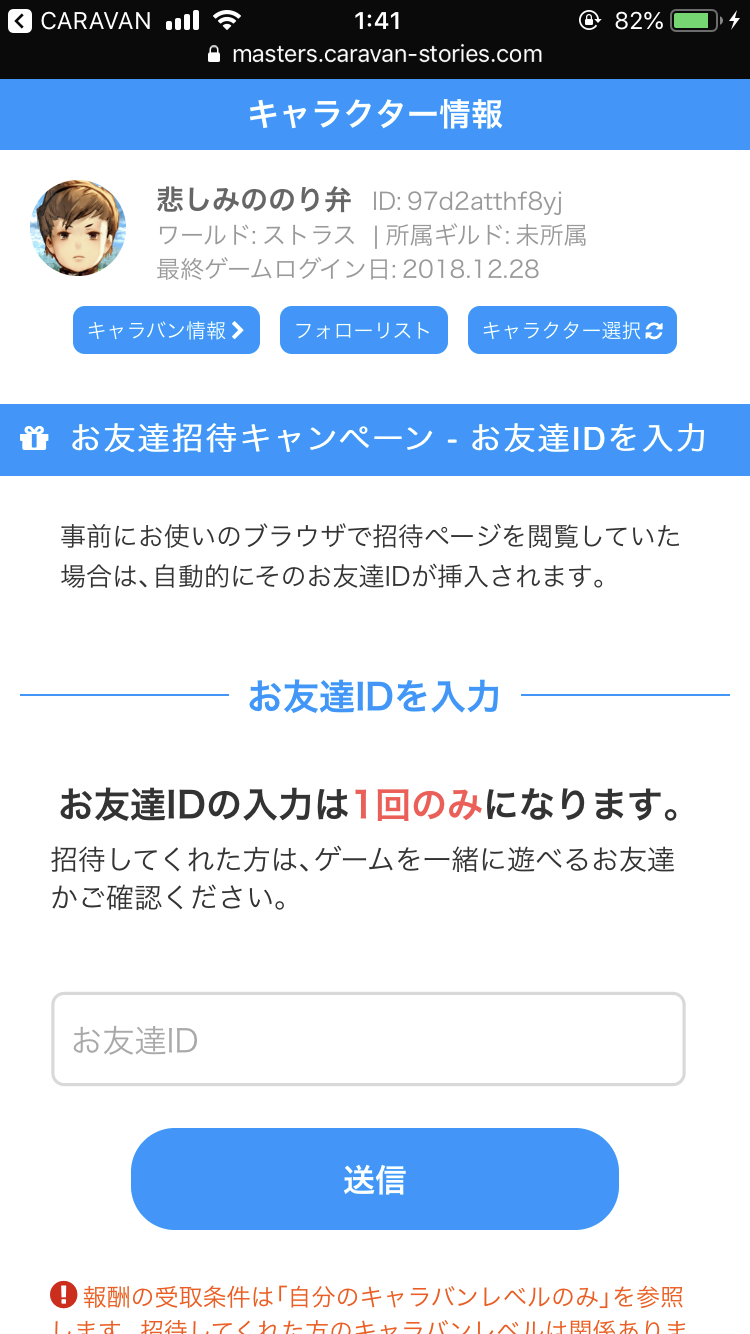
Task: Open キャラバン情報 page
Action: tap(166, 331)
